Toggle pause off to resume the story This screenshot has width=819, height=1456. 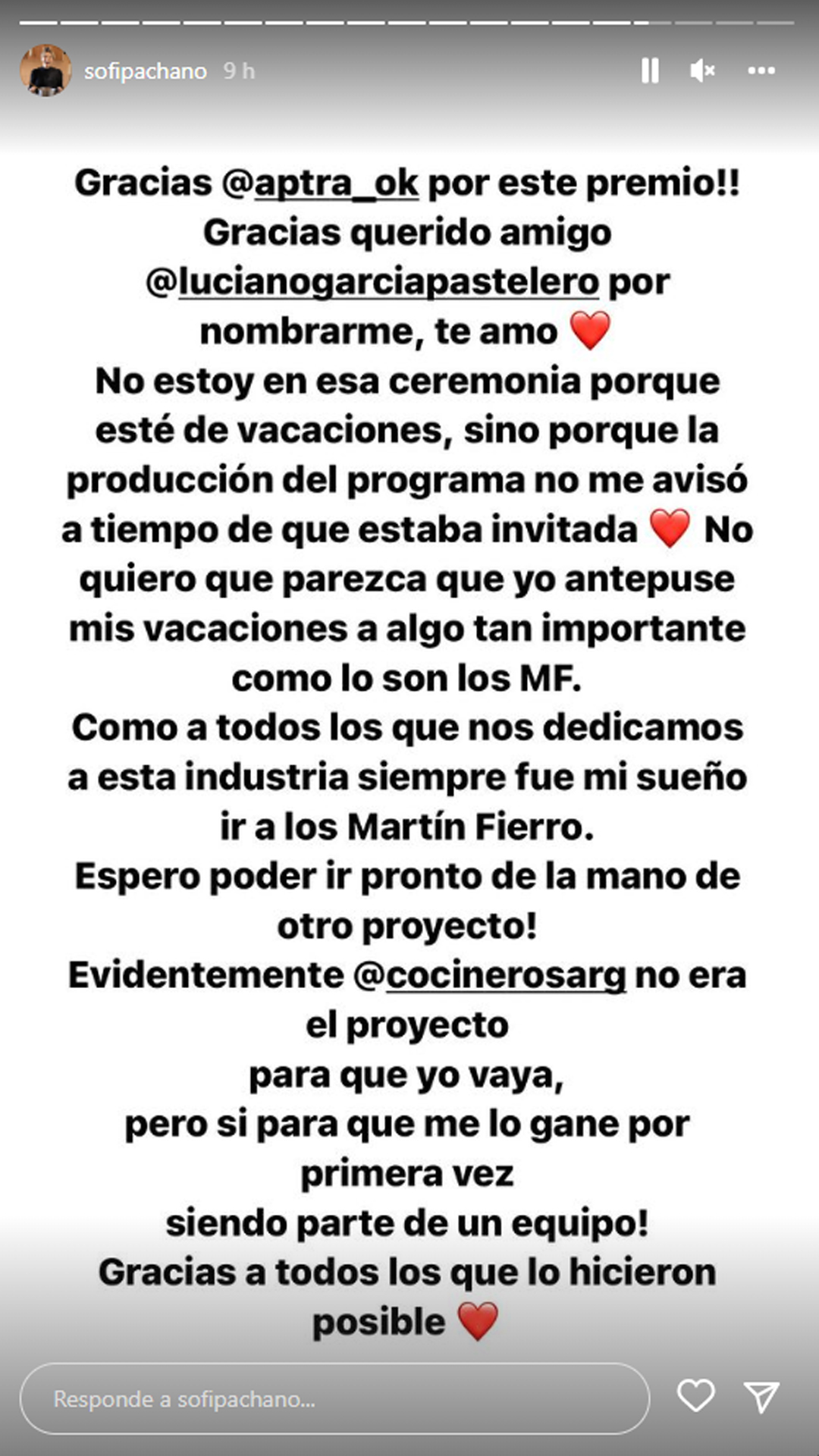click(x=650, y=70)
